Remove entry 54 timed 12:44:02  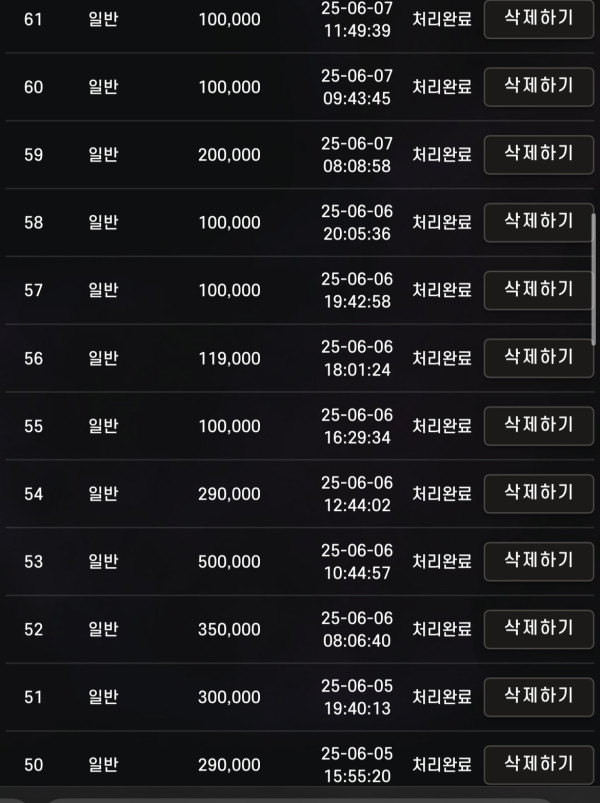coord(538,493)
